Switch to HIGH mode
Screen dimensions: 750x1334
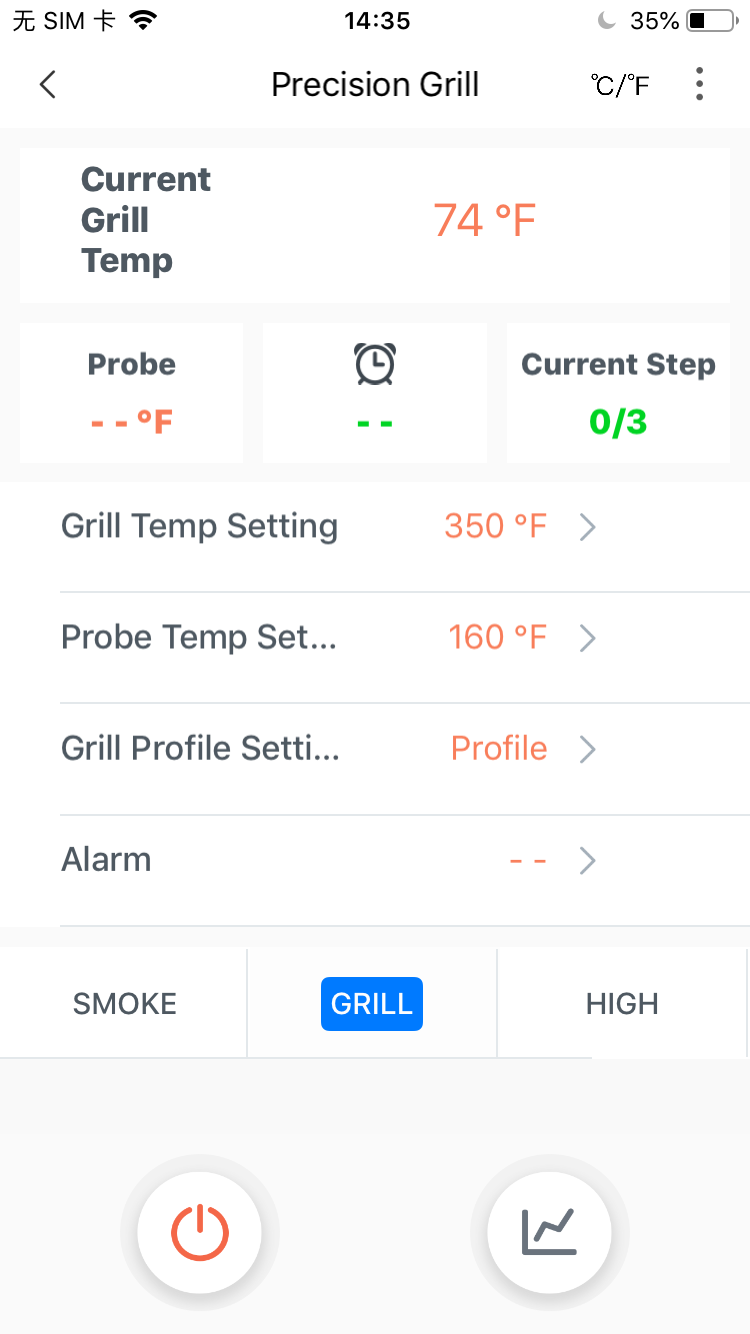click(x=622, y=1004)
